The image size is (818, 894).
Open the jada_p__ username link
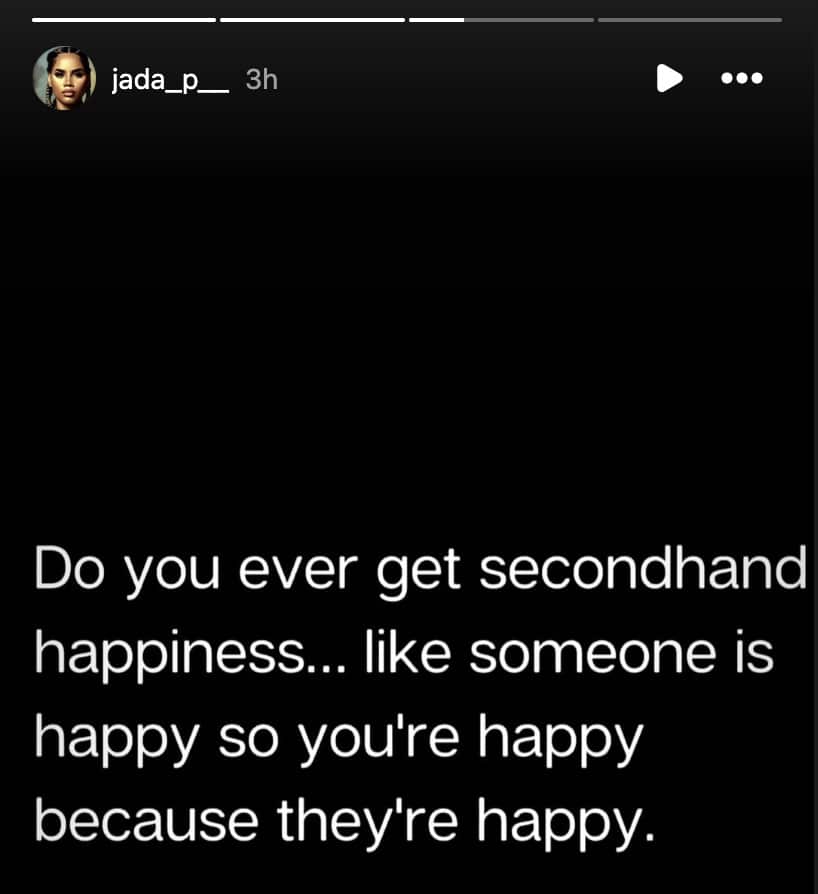[x=170, y=79]
